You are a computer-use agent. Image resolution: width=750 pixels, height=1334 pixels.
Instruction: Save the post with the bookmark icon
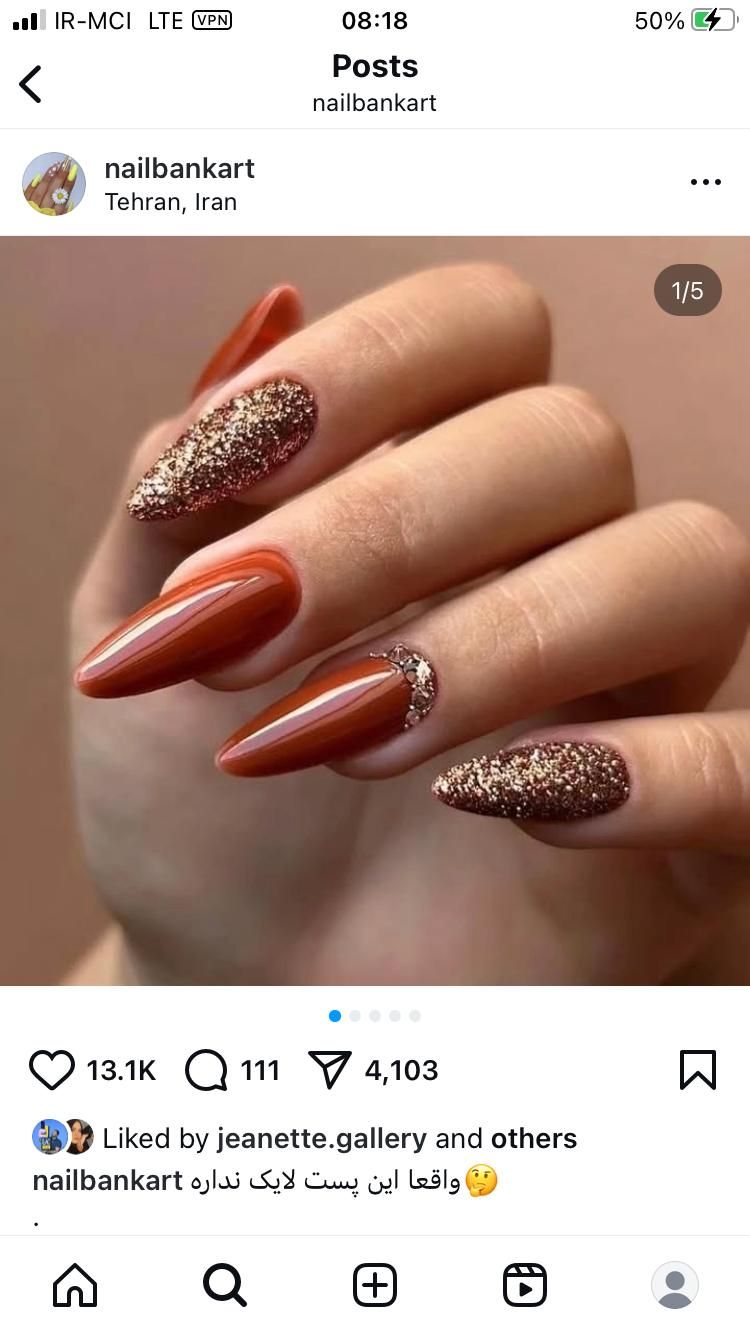coord(697,1070)
